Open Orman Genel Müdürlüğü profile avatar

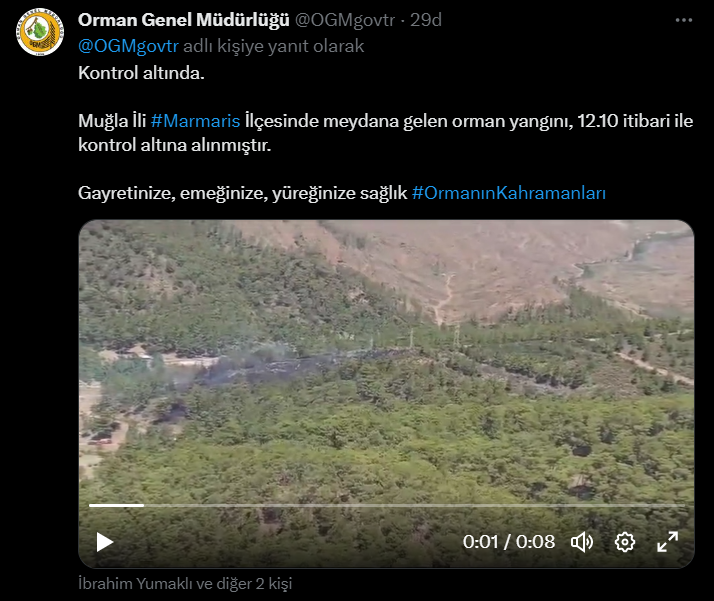coord(41,32)
